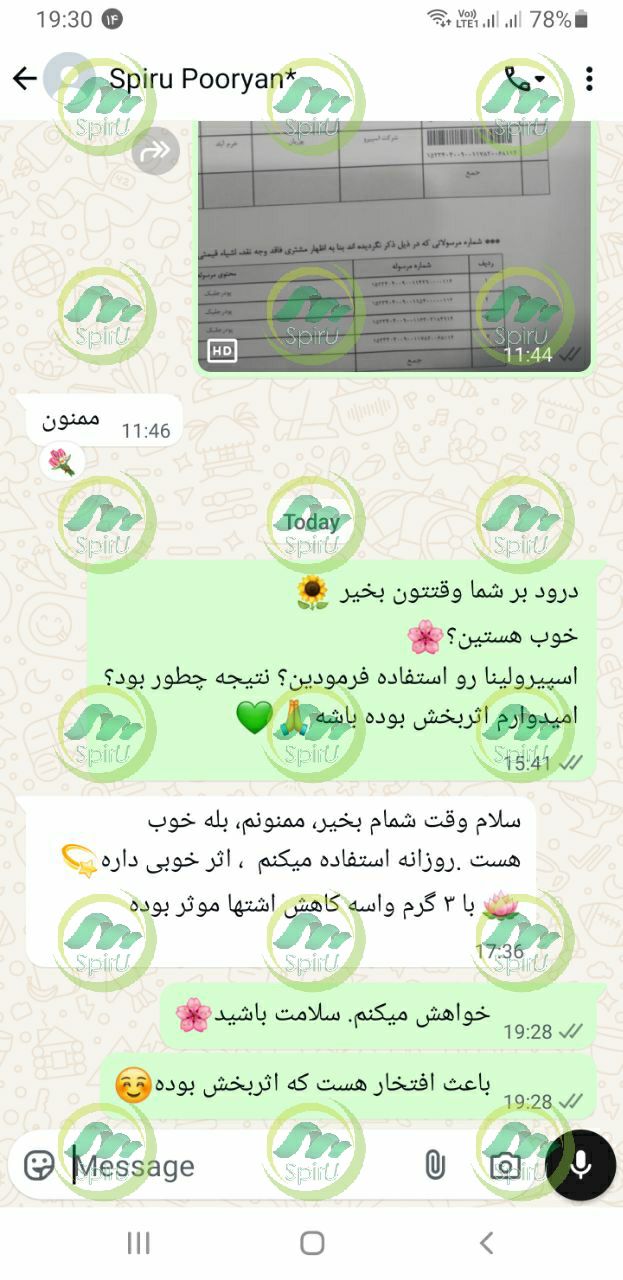Tap the voice message microphone button
The width and height of the screenshot is (623, 1280).
(581, 1165)
